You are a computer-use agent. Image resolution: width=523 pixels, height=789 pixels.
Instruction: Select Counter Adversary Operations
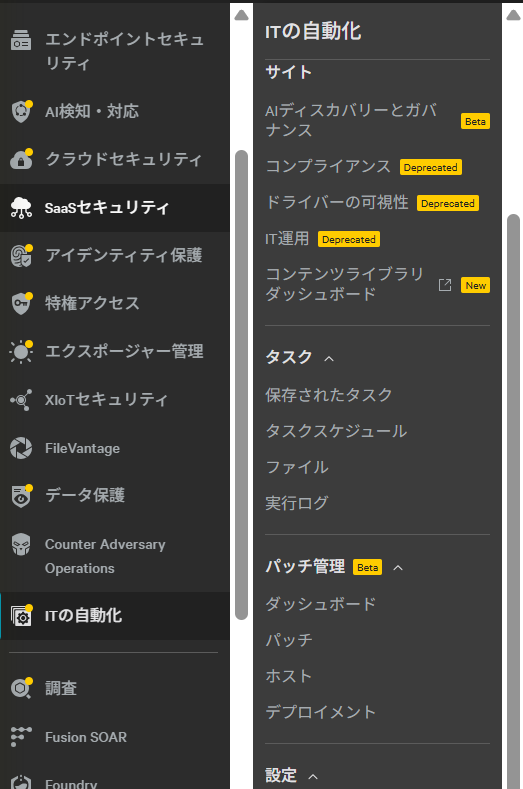pos(115,556)
